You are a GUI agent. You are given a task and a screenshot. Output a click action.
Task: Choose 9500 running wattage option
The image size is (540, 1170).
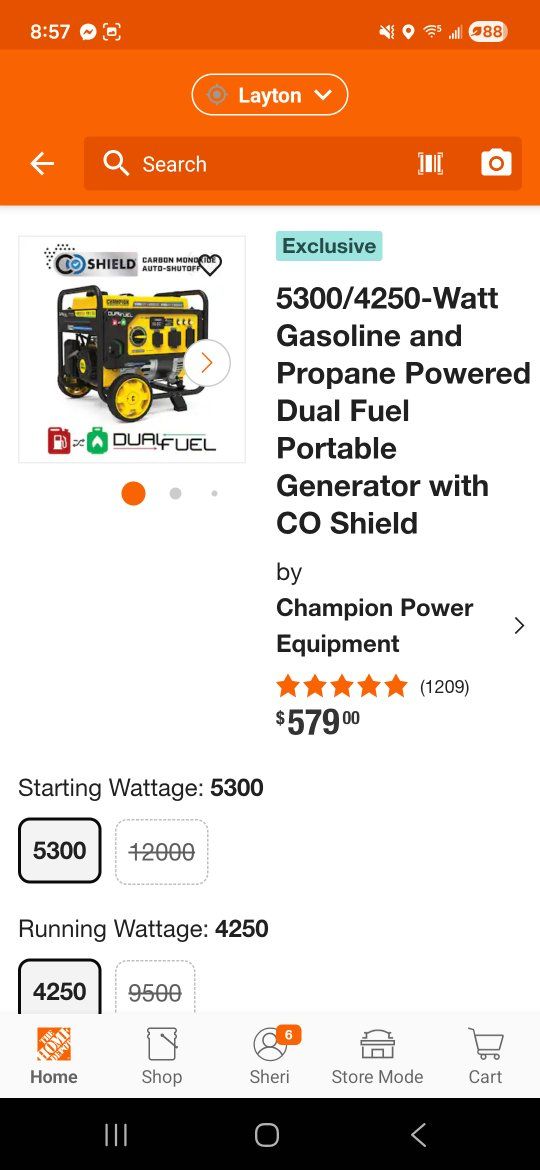[155, 988]
